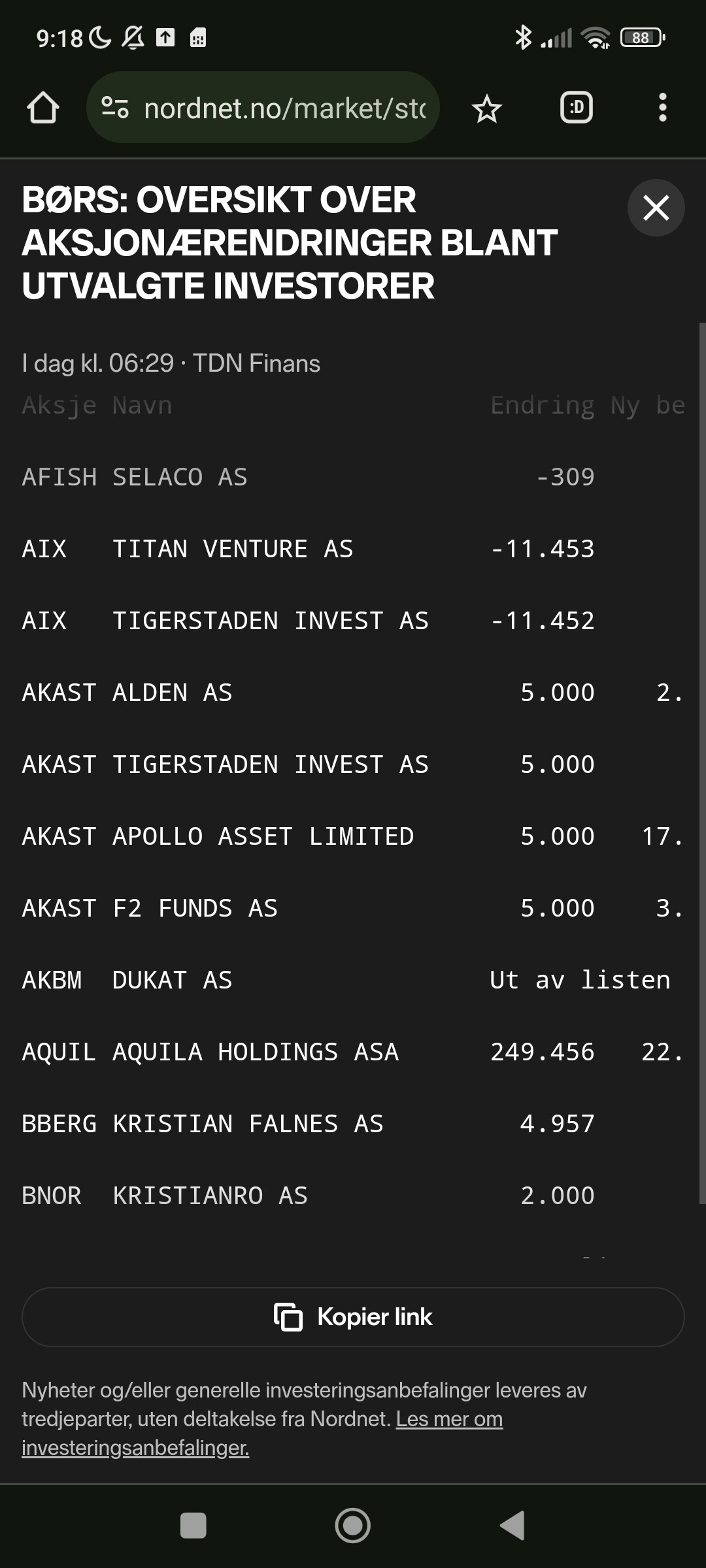Bookmark this page with the star icon
This screenshot has height=1568, width=706.
(486, 108)
